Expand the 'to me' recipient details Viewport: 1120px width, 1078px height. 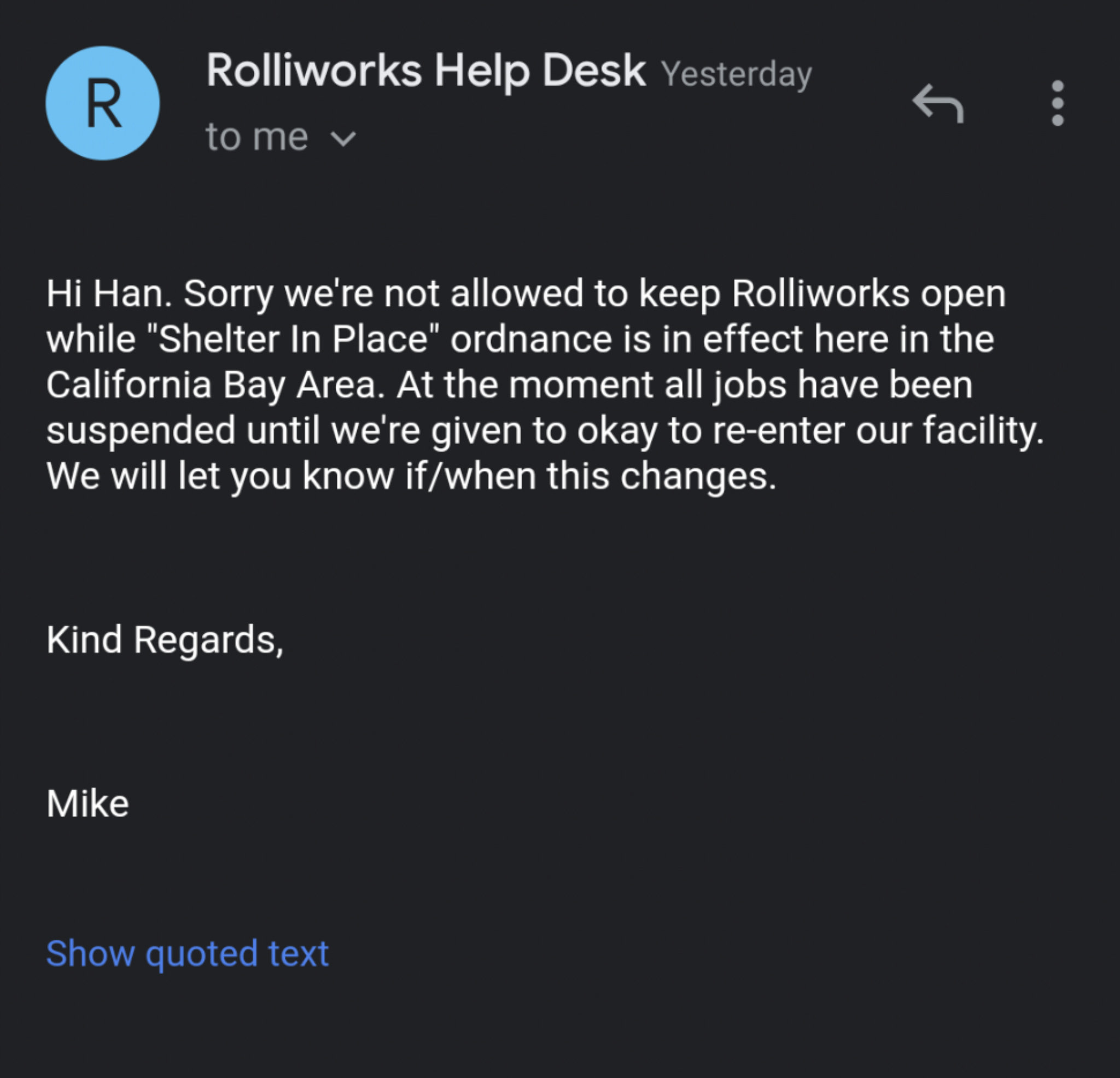tap(343, 138)
